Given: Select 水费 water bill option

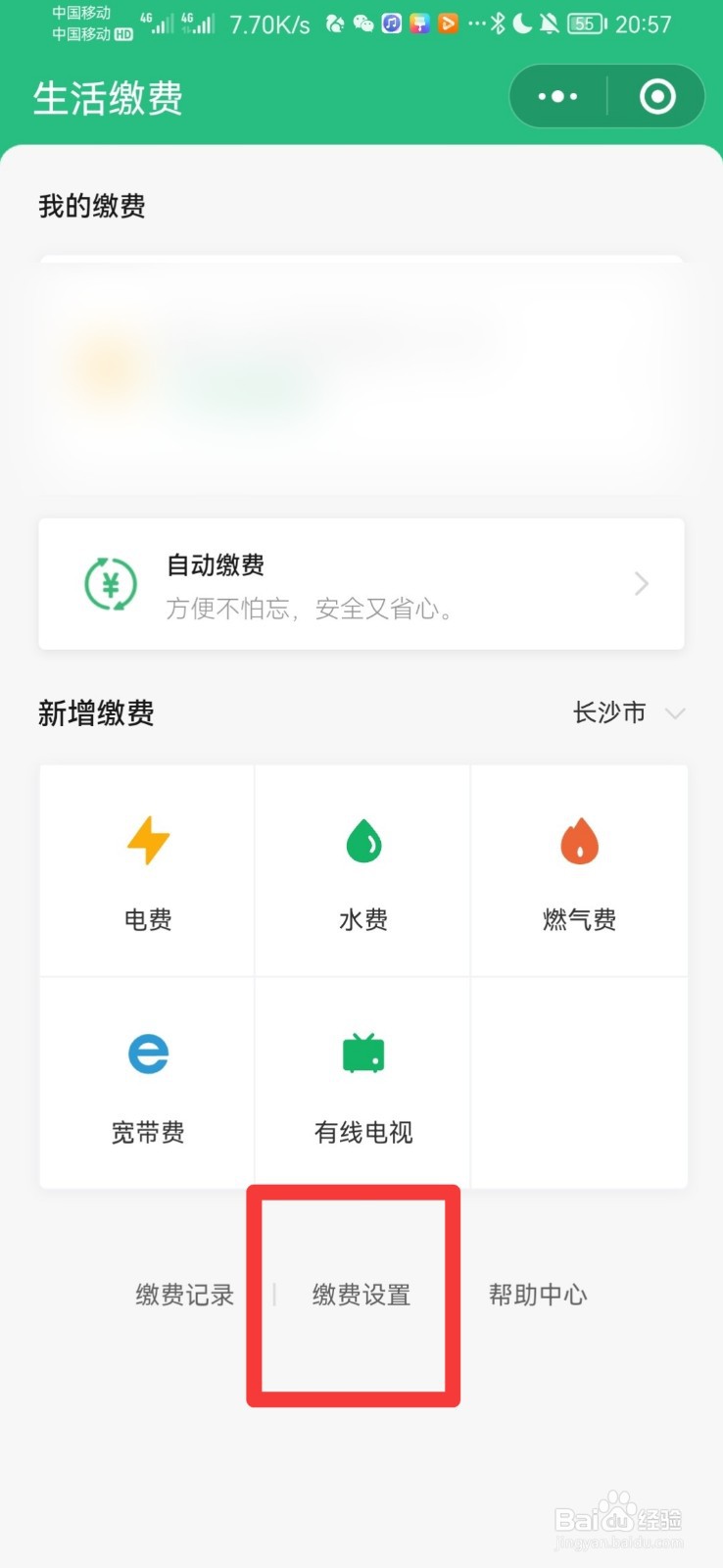Looking at the screenshot, I should point(362,871).
